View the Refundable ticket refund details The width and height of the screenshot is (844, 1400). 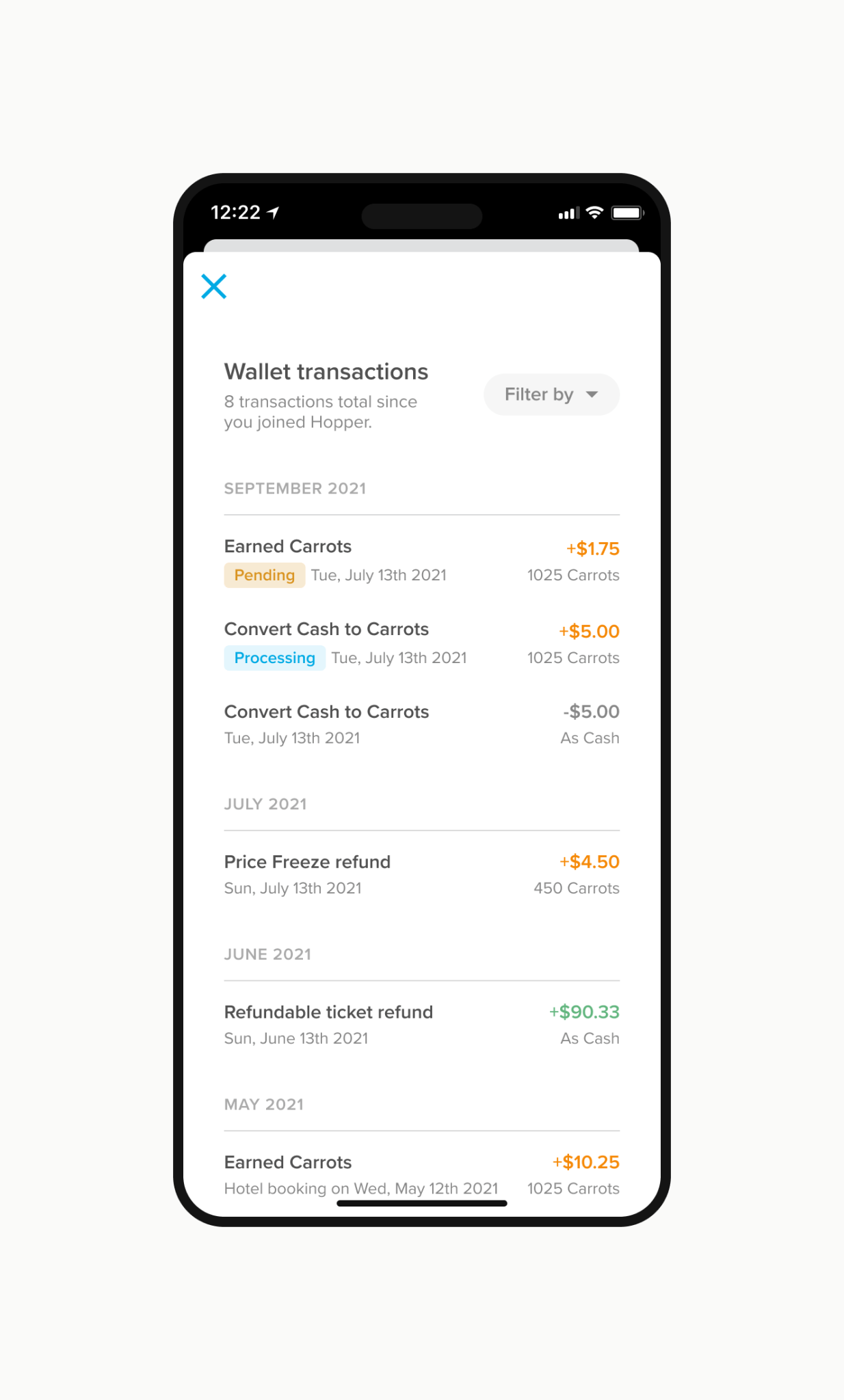[422, 1025]
